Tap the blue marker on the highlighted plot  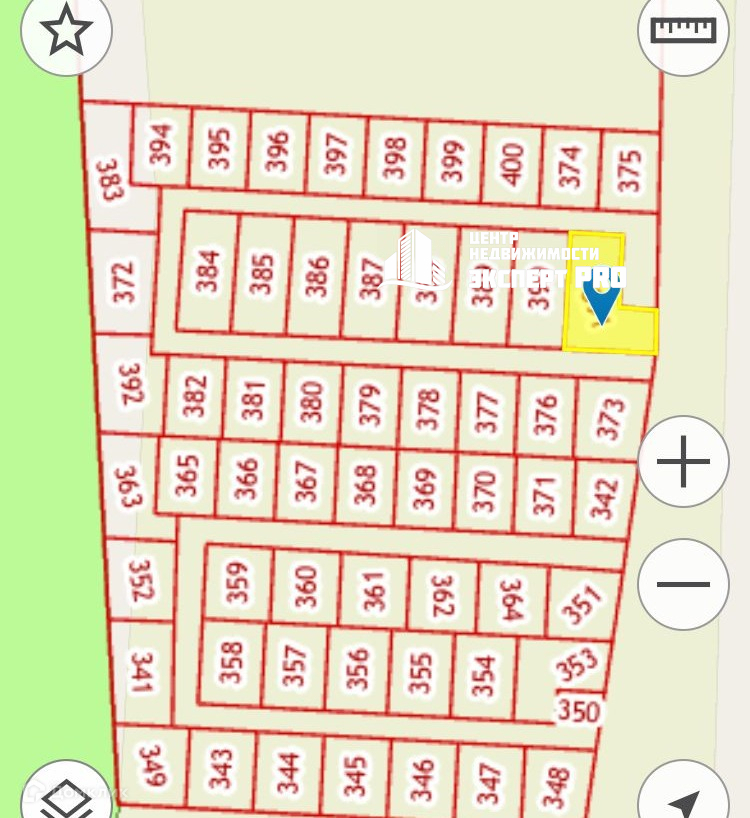tap(601, 302)
